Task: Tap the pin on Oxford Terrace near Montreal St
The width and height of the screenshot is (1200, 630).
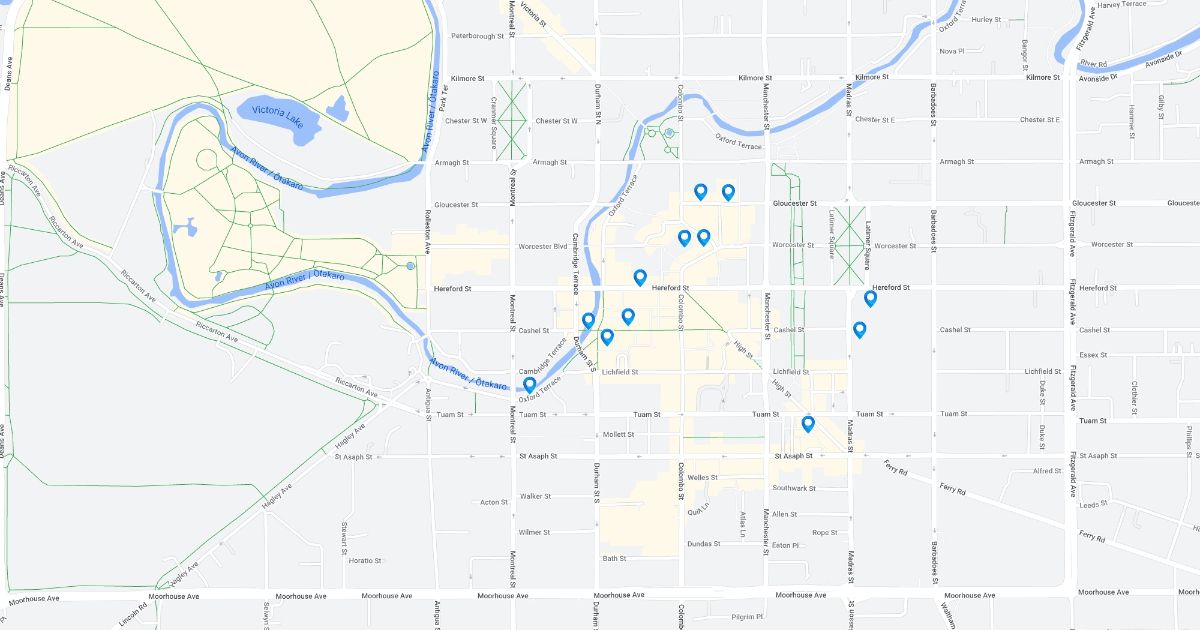Action: click(529, 384)
